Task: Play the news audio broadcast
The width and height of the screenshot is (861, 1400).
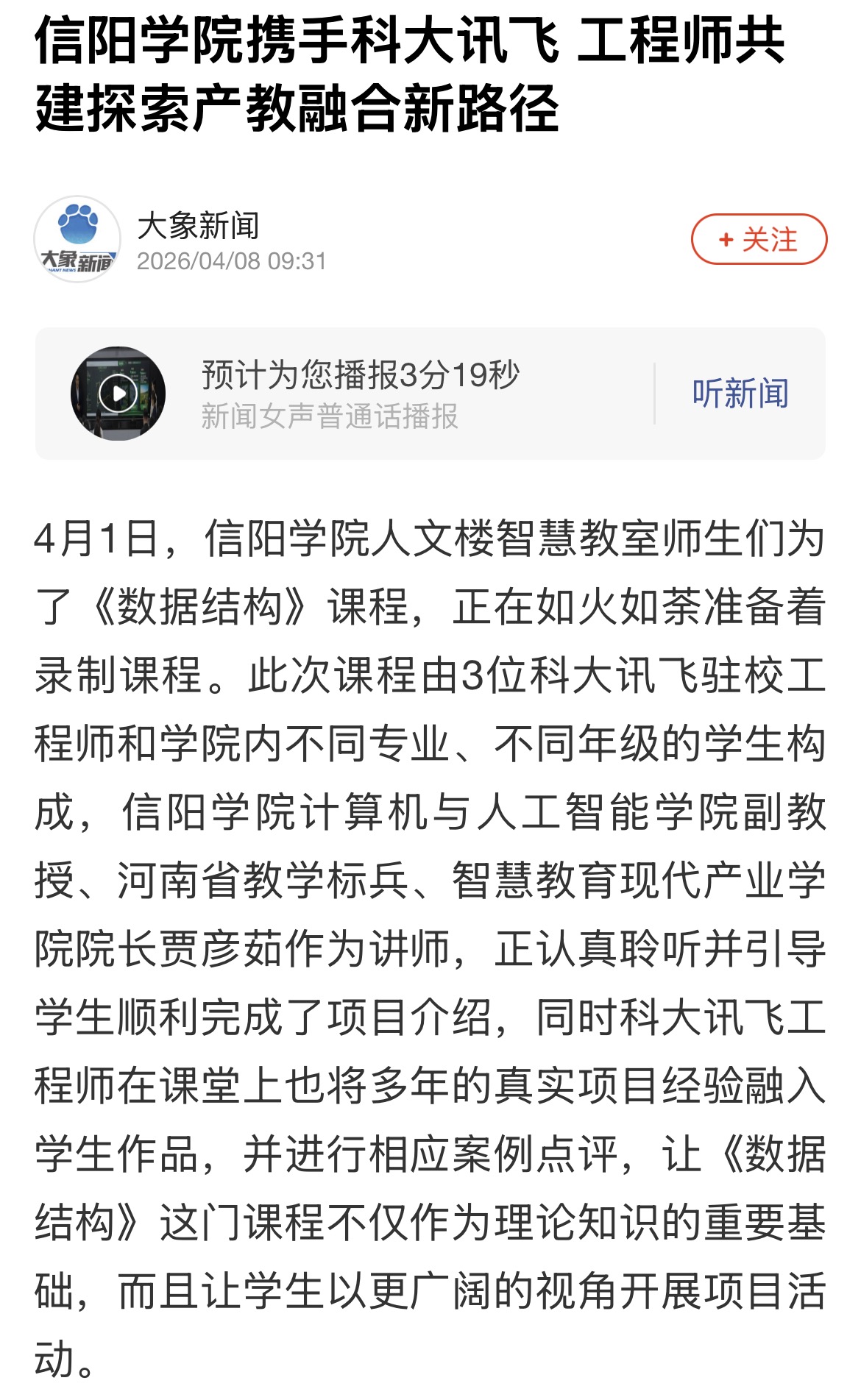Action: pos(118,394)
